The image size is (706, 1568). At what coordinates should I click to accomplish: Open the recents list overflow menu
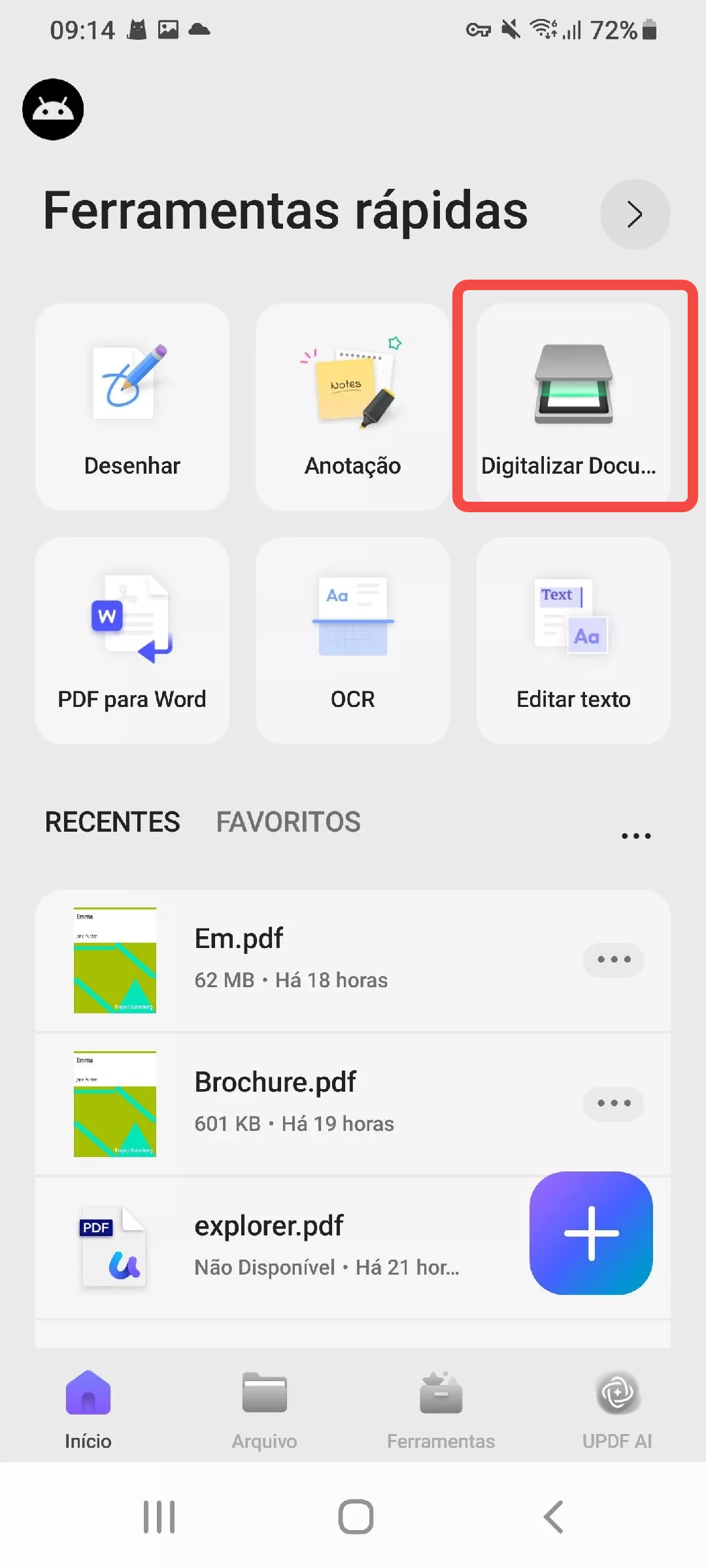click(635, 836)
